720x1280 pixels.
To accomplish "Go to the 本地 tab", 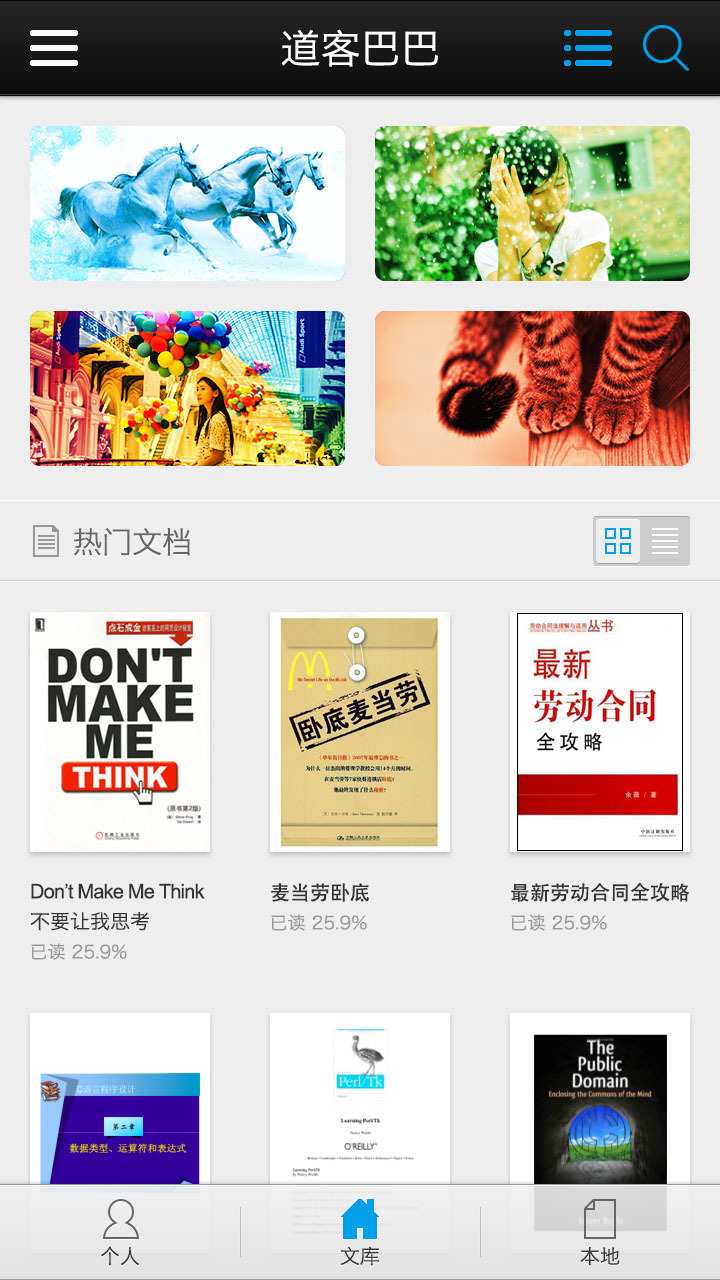I will [x=600, y=1232].
